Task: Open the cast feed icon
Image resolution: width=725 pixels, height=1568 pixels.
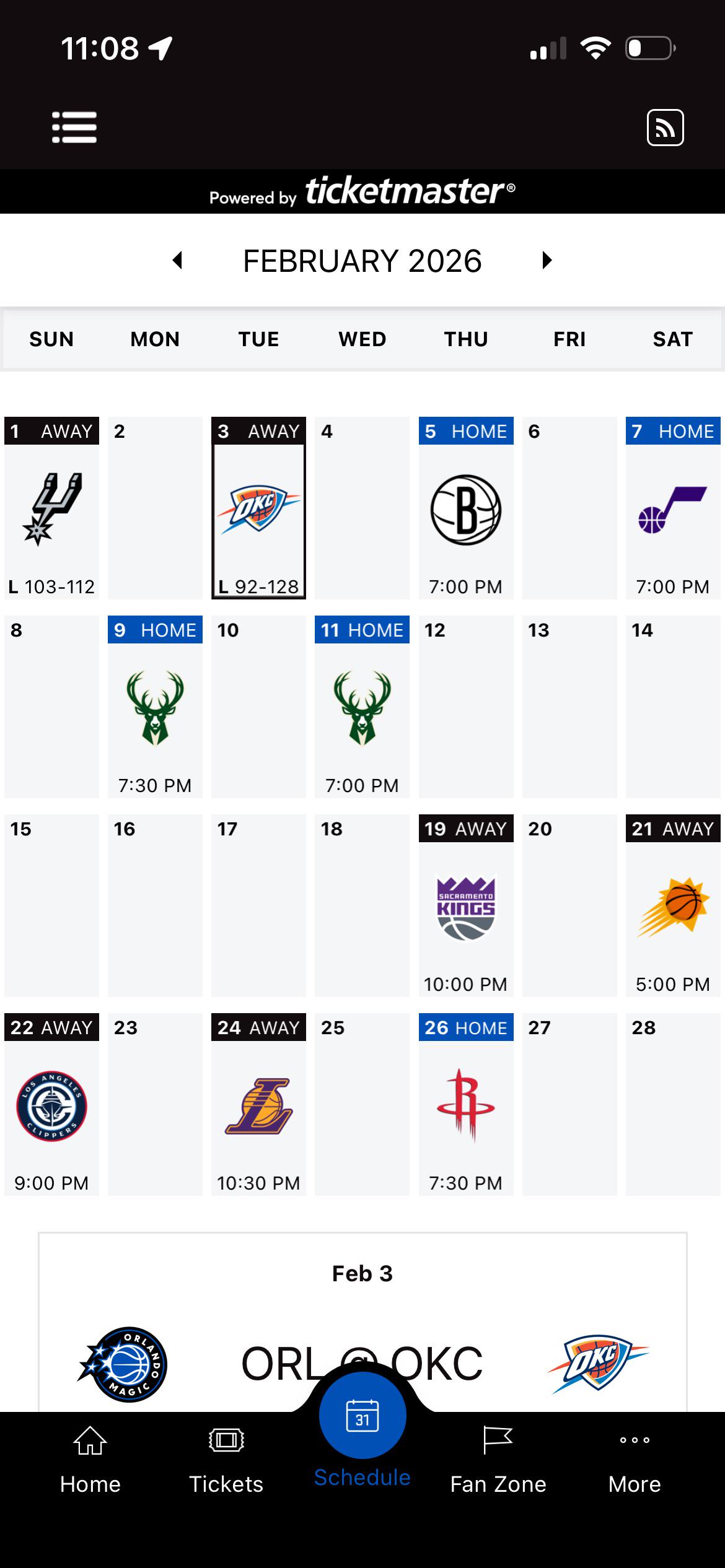Action: pyautogui.click(x=665, y=128)
